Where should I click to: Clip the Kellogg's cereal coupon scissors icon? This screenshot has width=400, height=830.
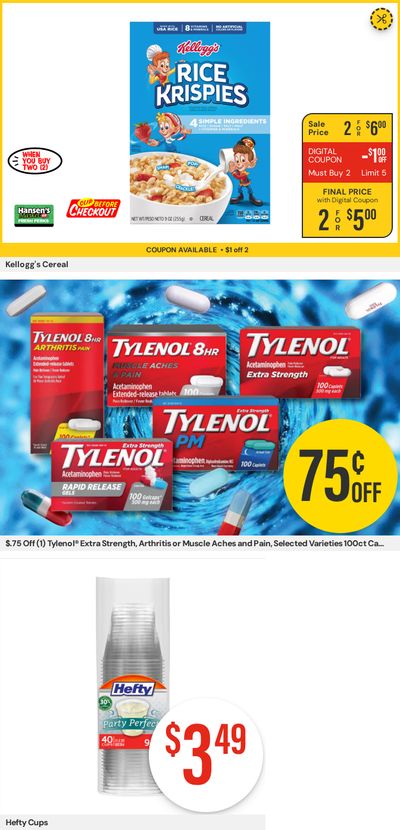pos(381,19)
